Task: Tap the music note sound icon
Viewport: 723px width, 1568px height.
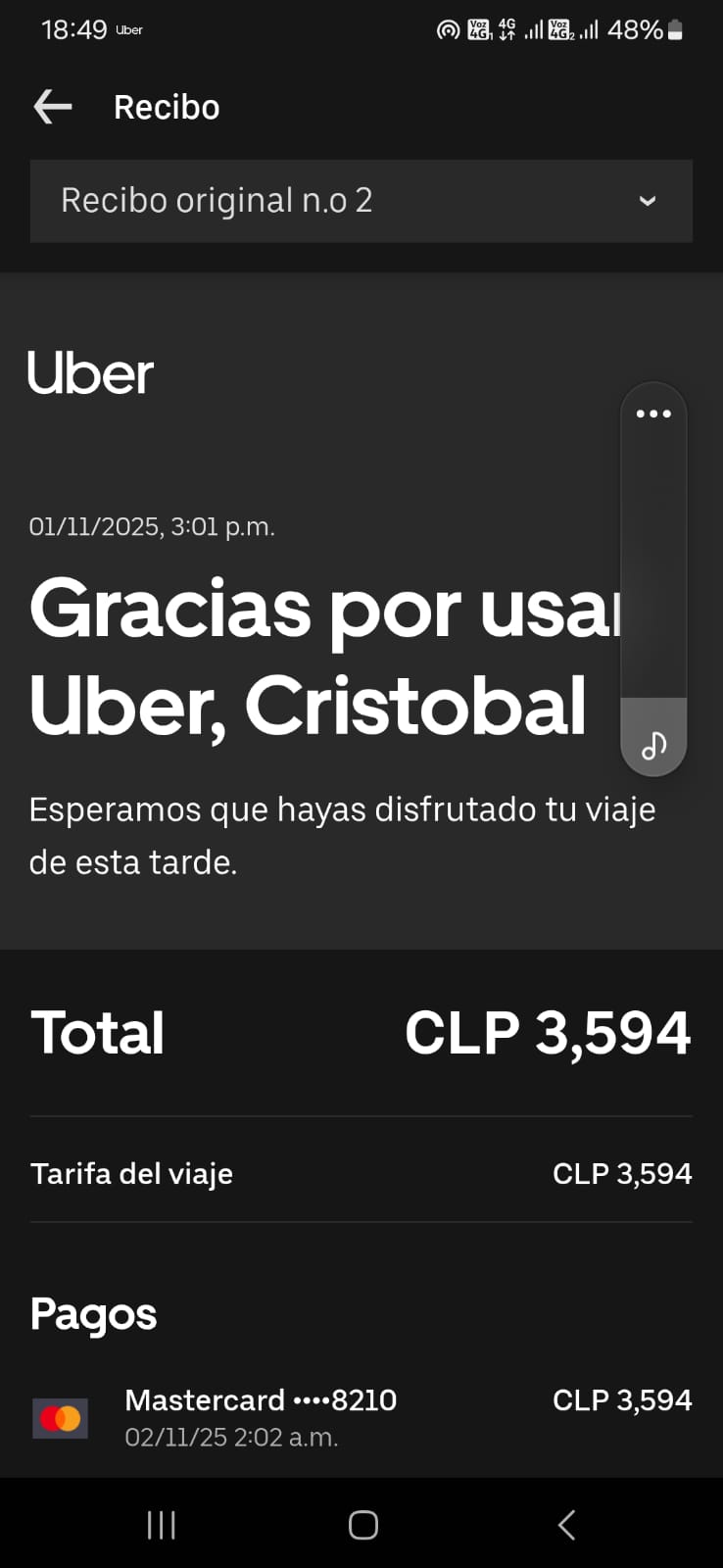Action: [653, 746]
